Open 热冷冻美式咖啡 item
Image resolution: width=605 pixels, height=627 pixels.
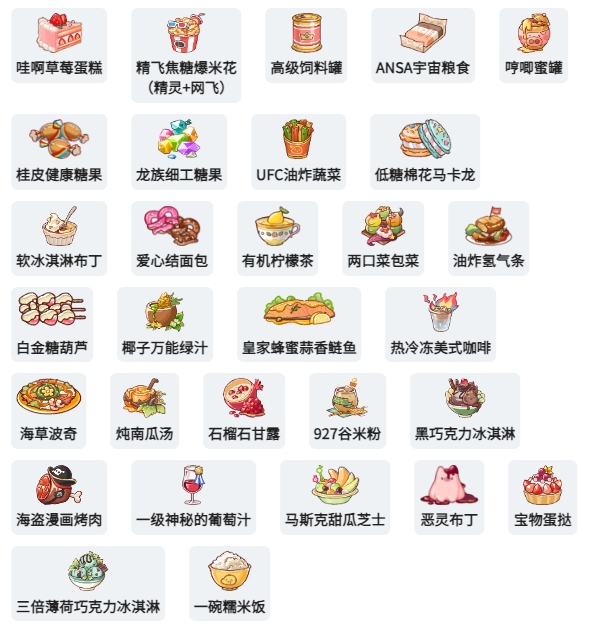440,324
